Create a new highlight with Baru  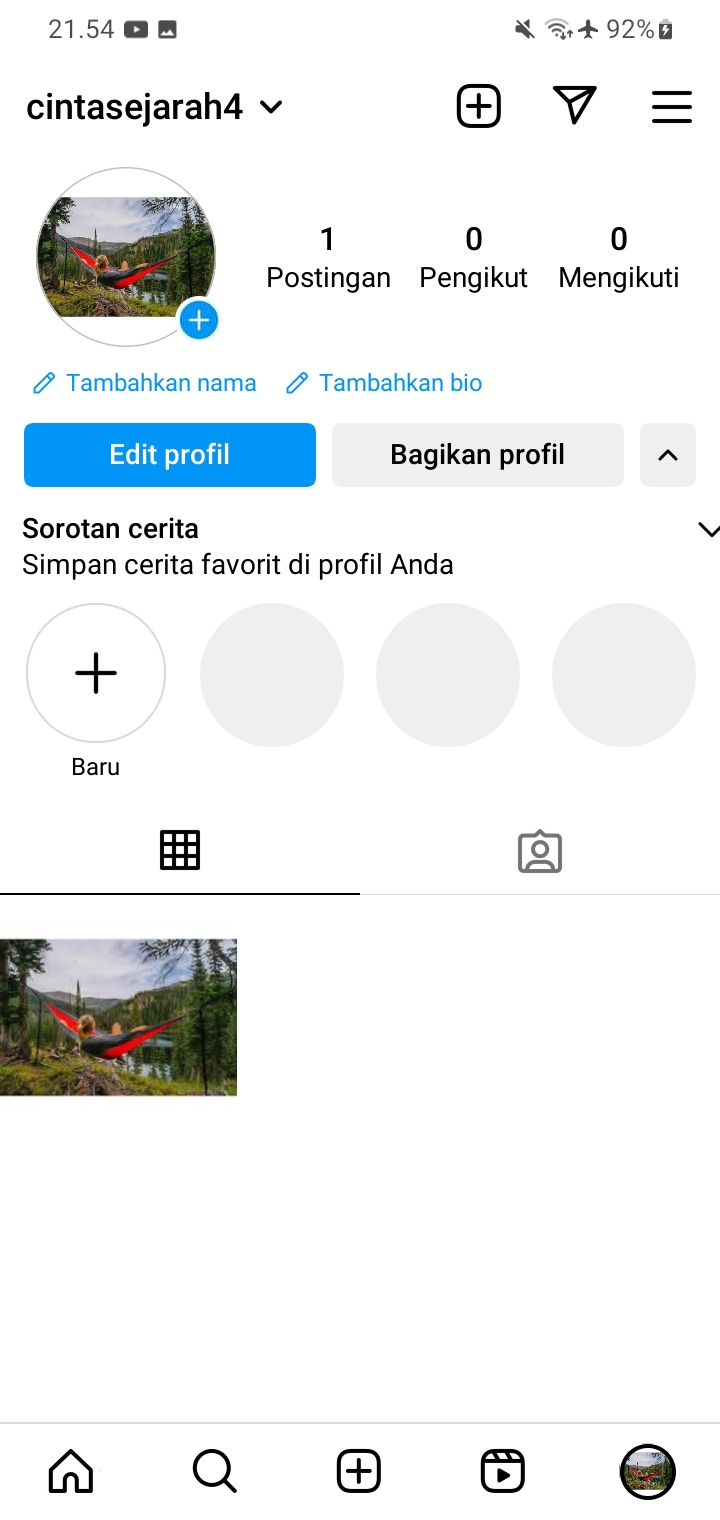click(96, 674)
